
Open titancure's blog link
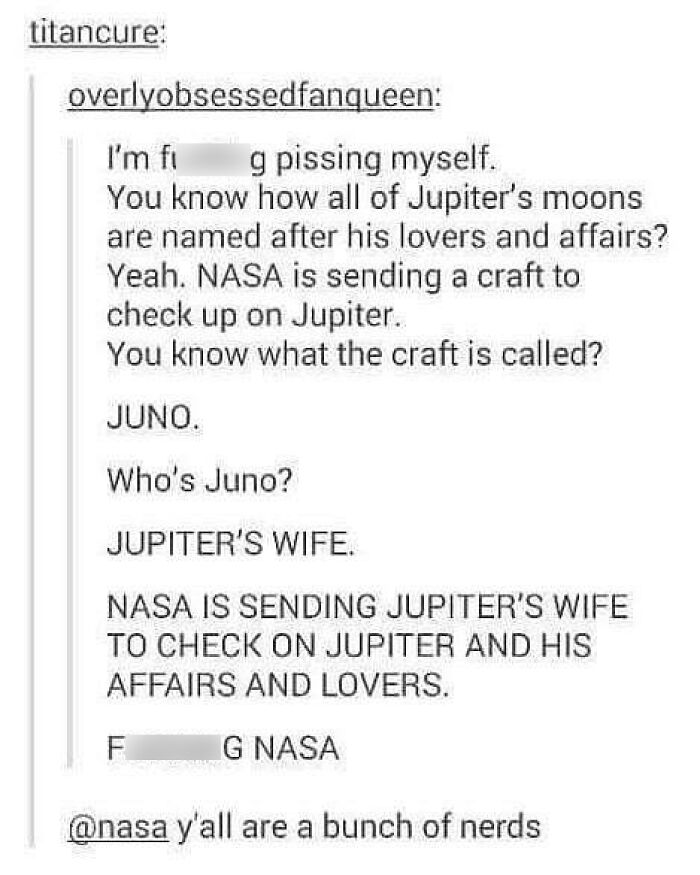click(x=93, y=33)
